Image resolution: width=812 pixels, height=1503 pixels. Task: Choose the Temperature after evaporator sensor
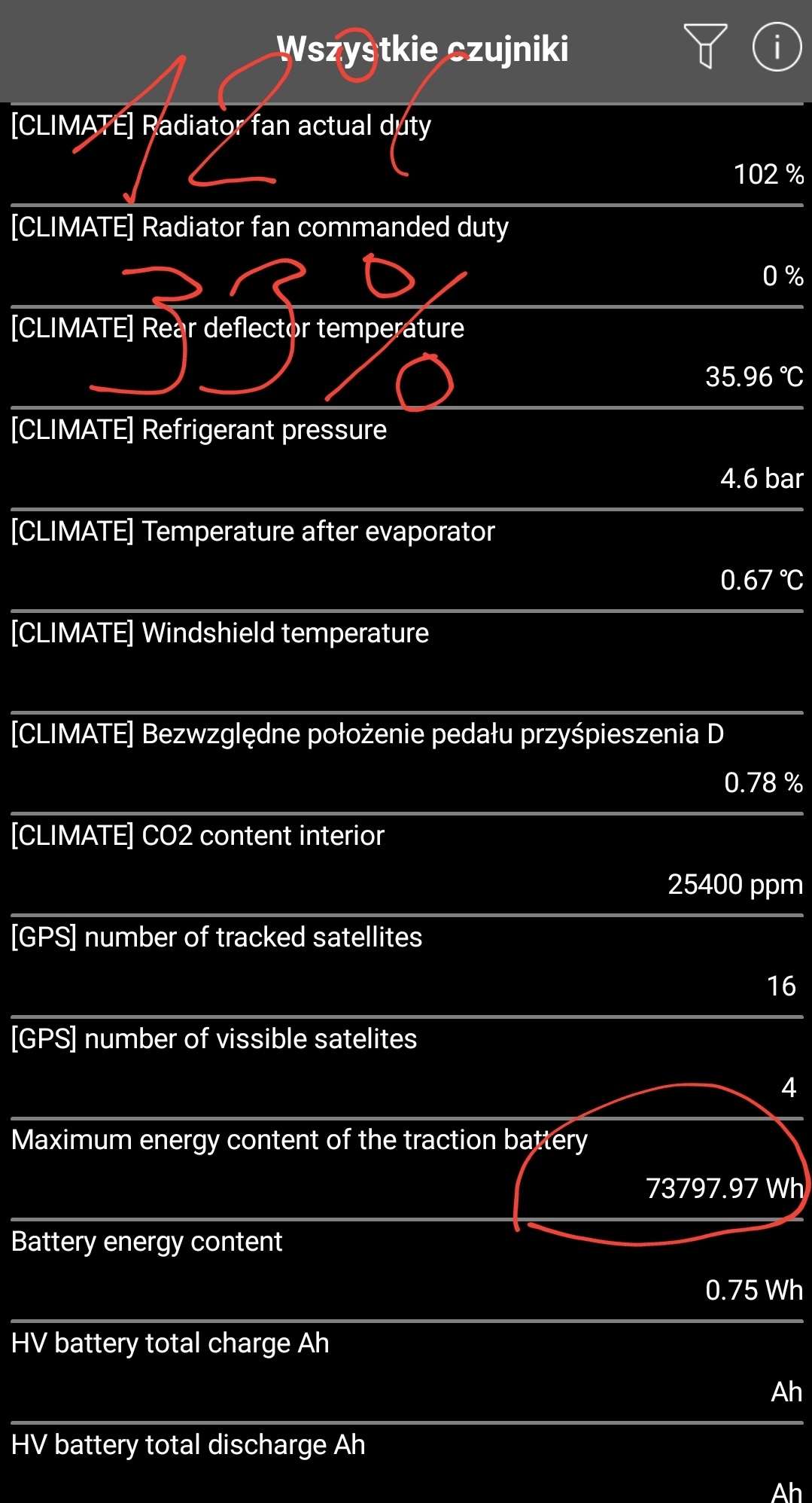[x=406, y=561]
